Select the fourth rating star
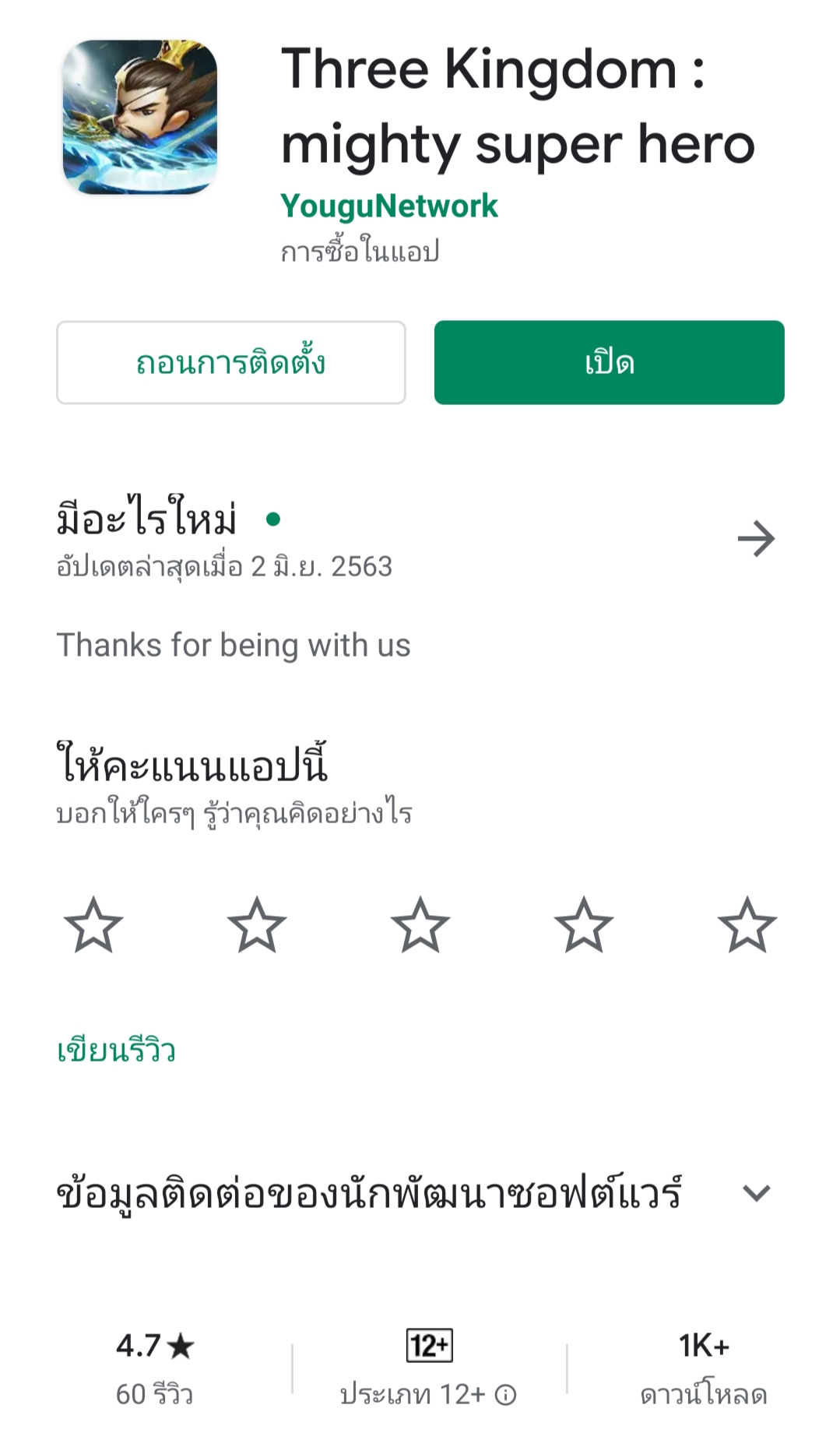 (584, 924)
